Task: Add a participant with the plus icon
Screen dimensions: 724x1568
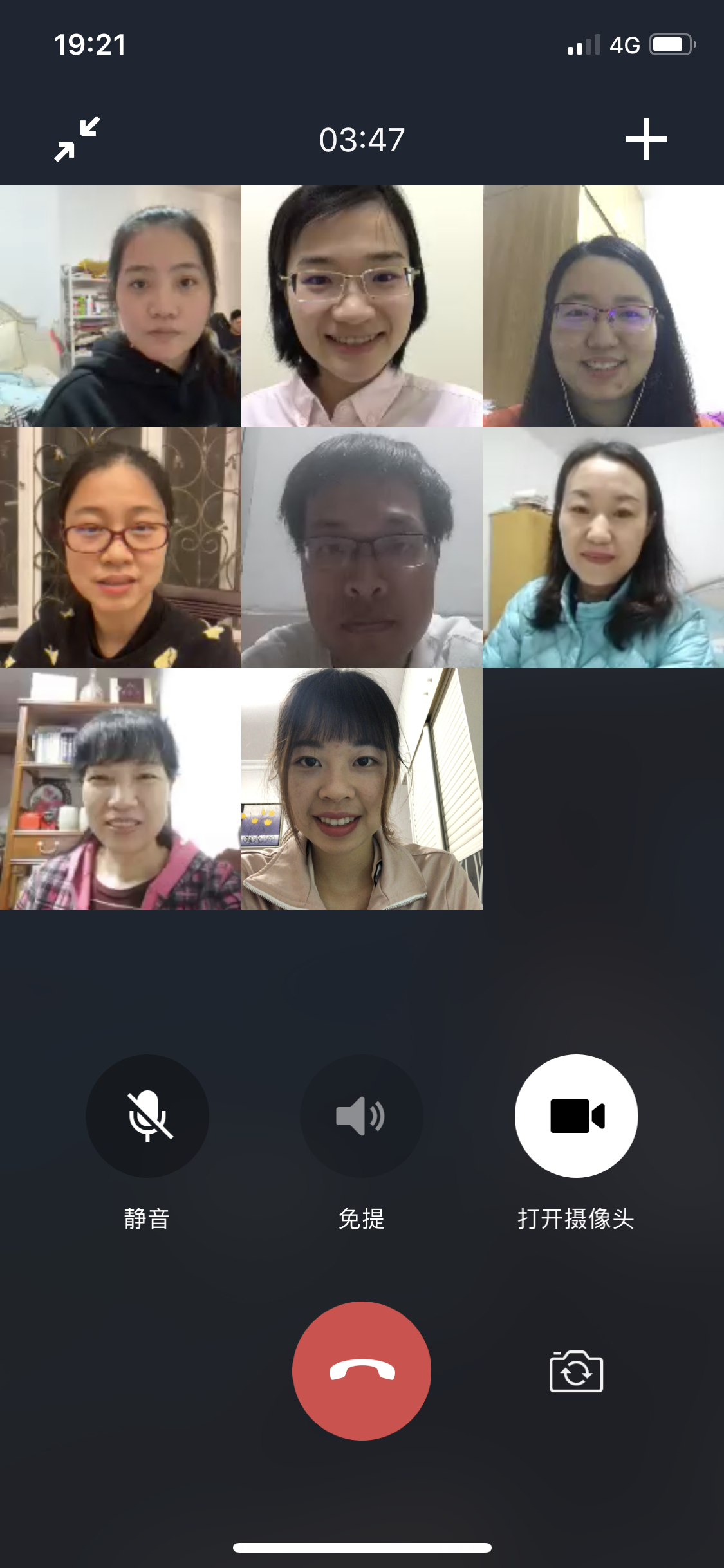Action: [x=646, y=138]
